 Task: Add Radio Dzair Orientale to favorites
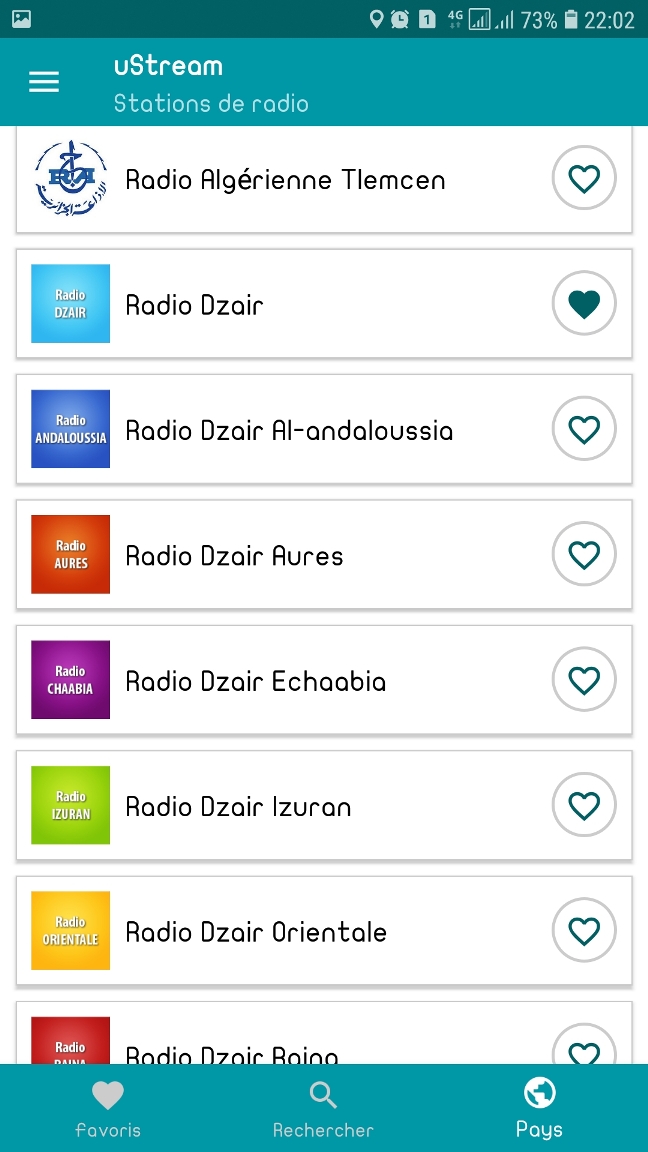[x=584, y=931]
